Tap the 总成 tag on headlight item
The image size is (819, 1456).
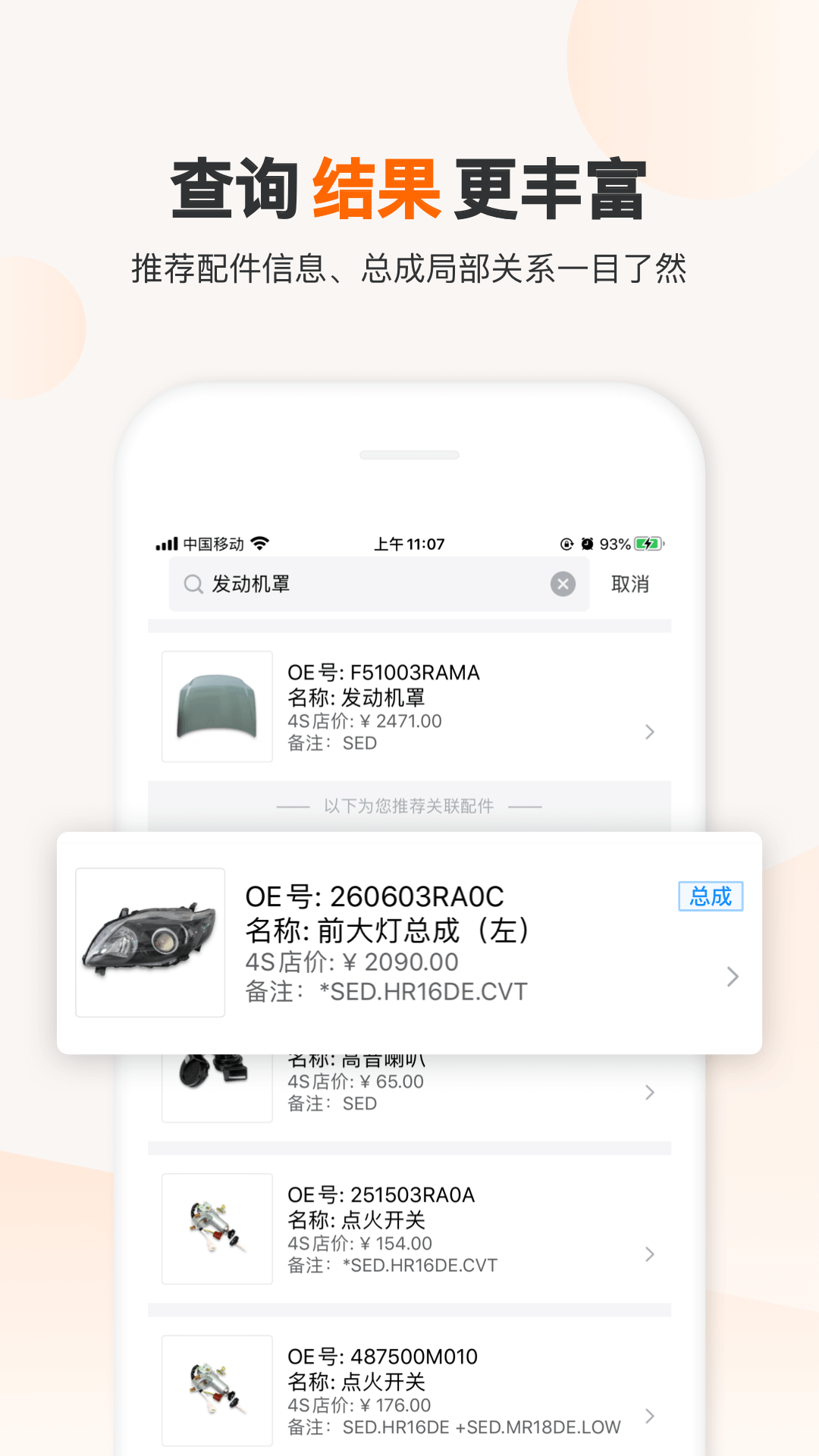click(x=711, y=897)
